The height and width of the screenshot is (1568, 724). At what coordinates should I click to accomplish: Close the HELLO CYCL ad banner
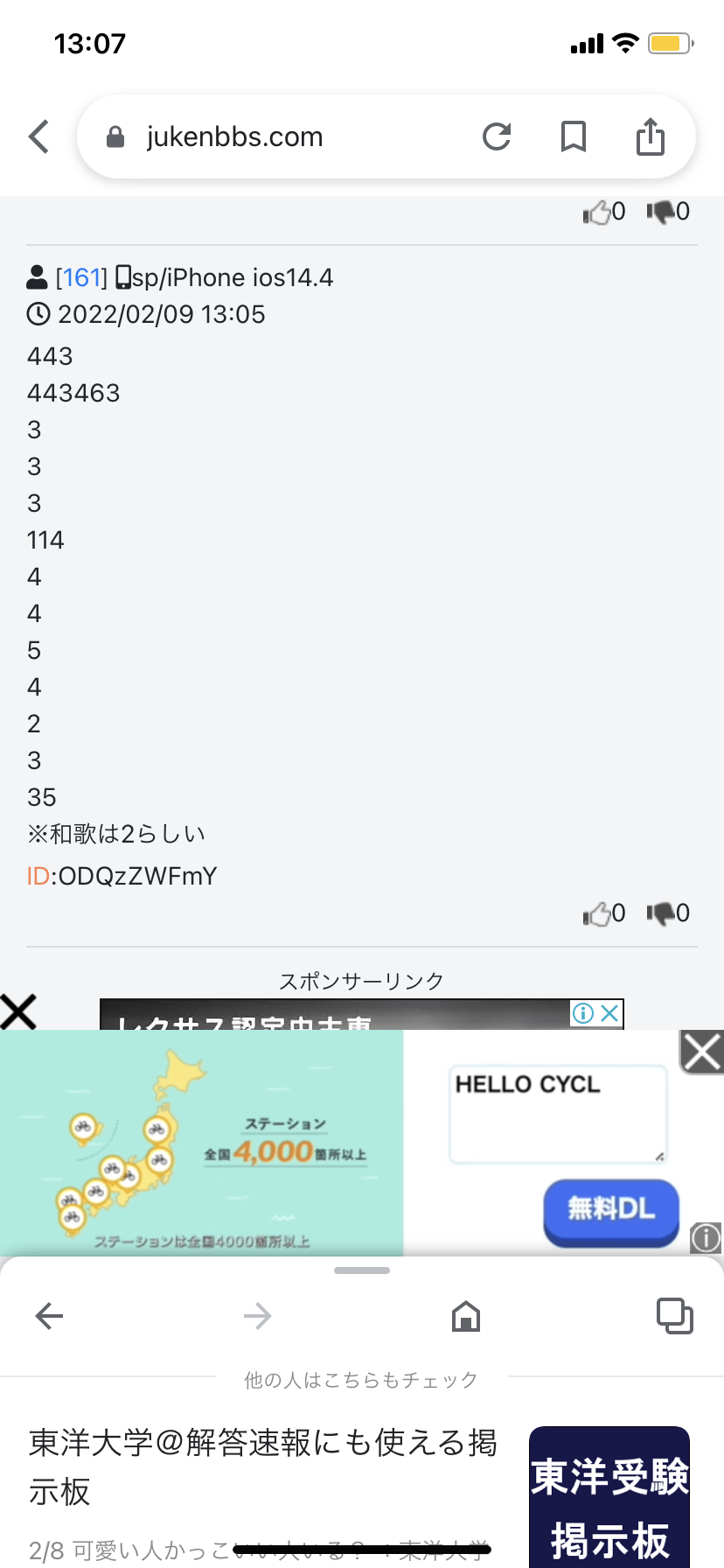point(702,1053)
